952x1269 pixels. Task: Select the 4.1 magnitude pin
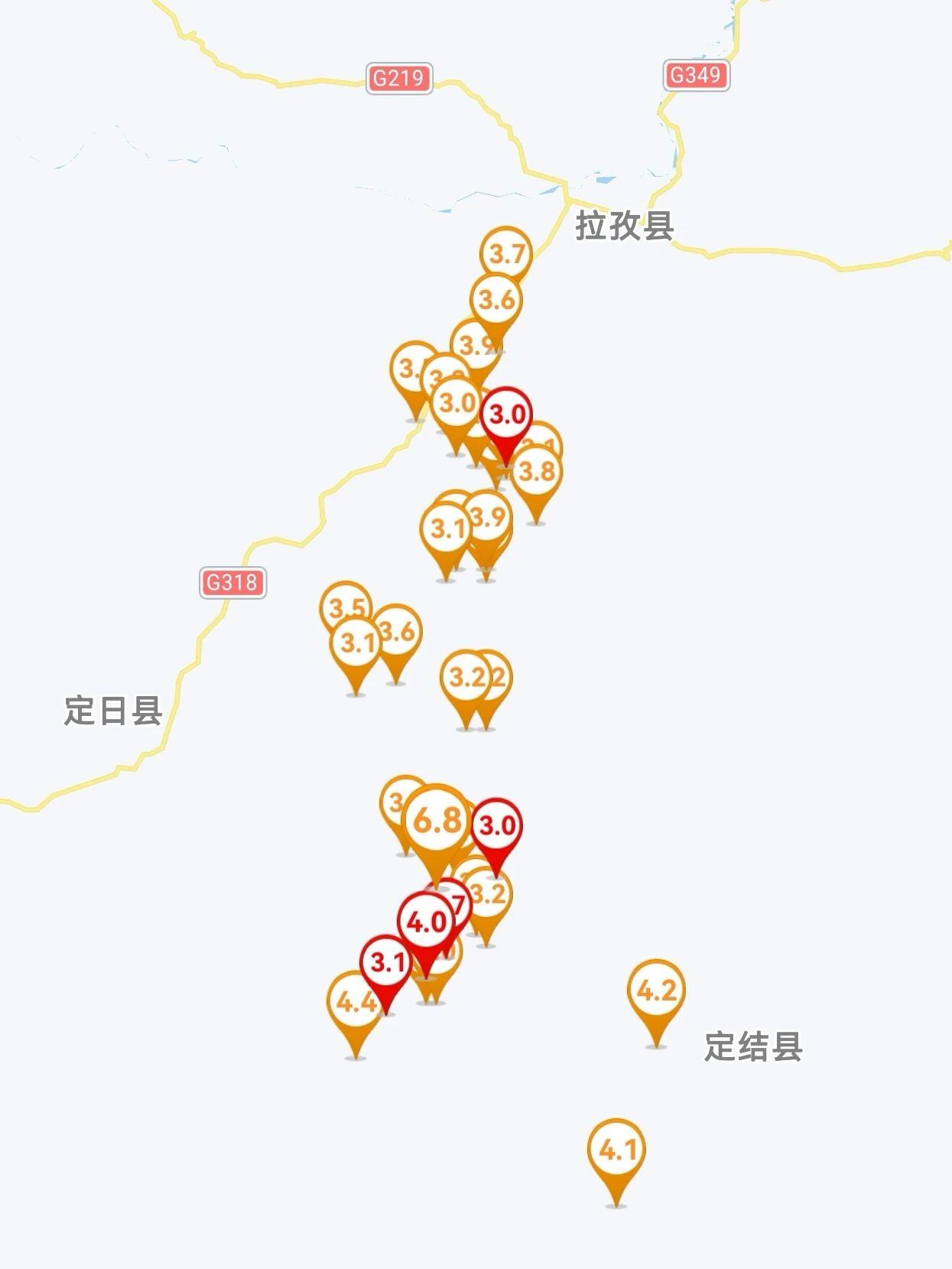pos(616,1150)
